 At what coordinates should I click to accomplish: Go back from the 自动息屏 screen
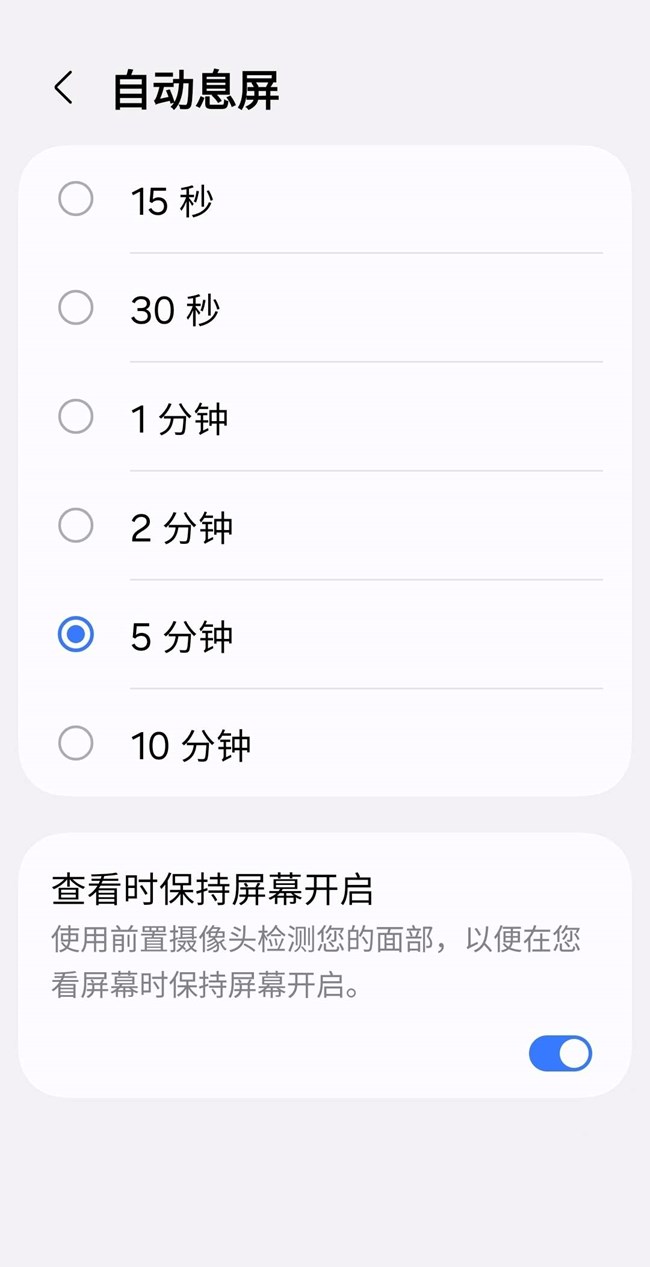[64, 88]
